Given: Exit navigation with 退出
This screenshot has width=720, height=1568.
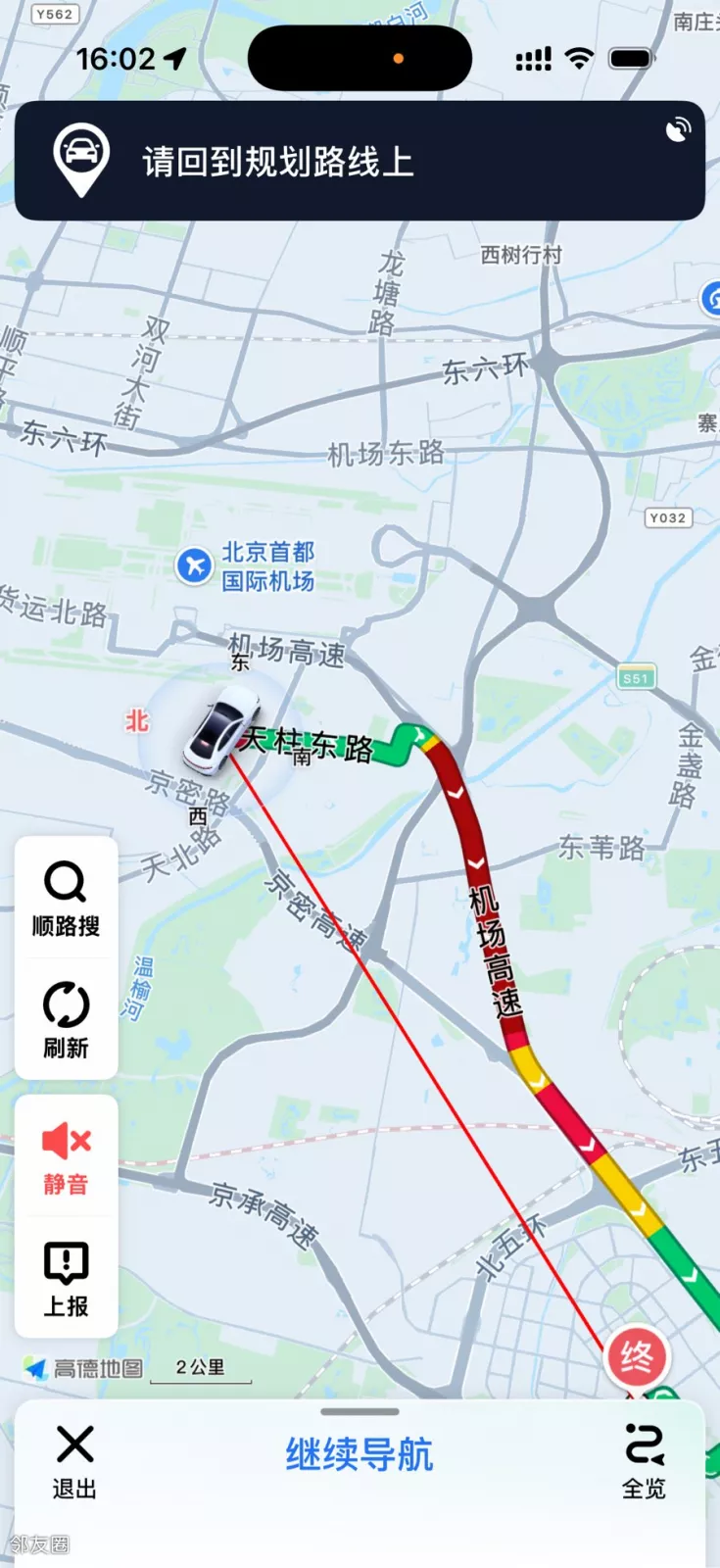Looking at the screenshot, I should (x=74, y=1460).
